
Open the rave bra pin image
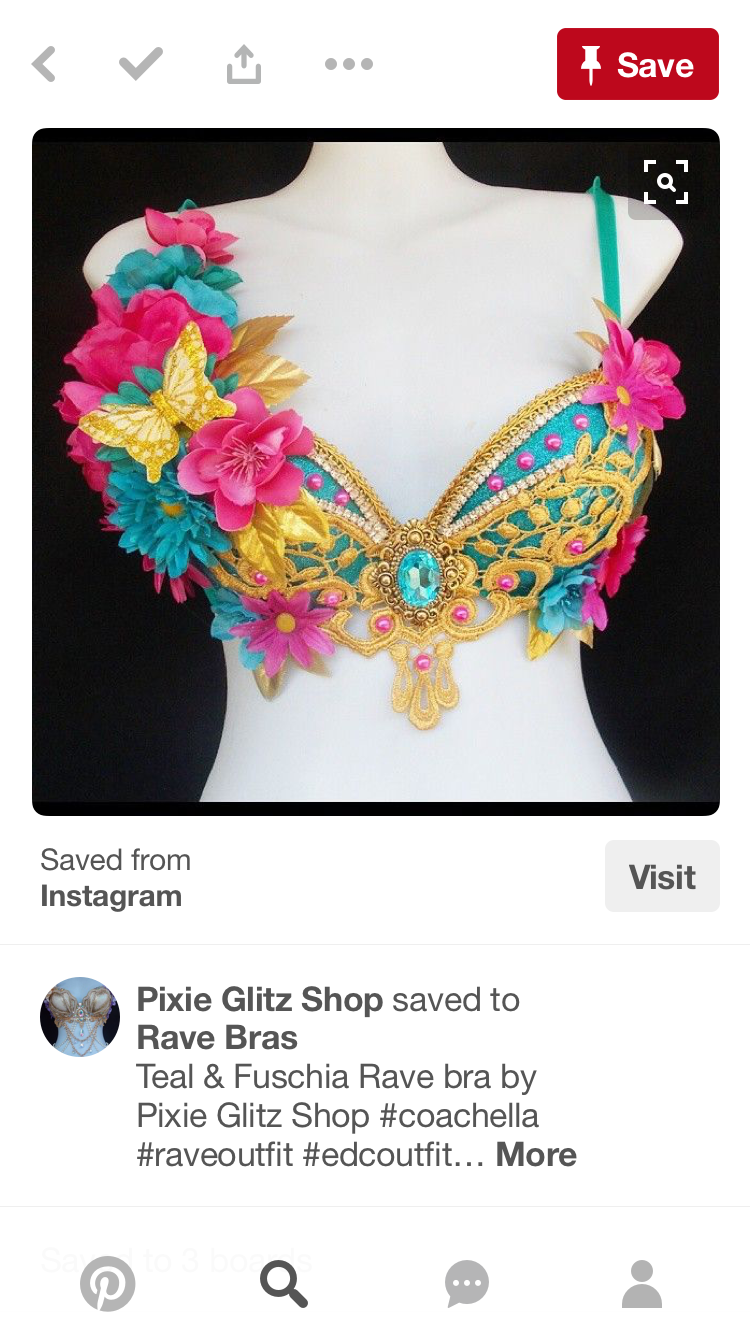(376, 472)
